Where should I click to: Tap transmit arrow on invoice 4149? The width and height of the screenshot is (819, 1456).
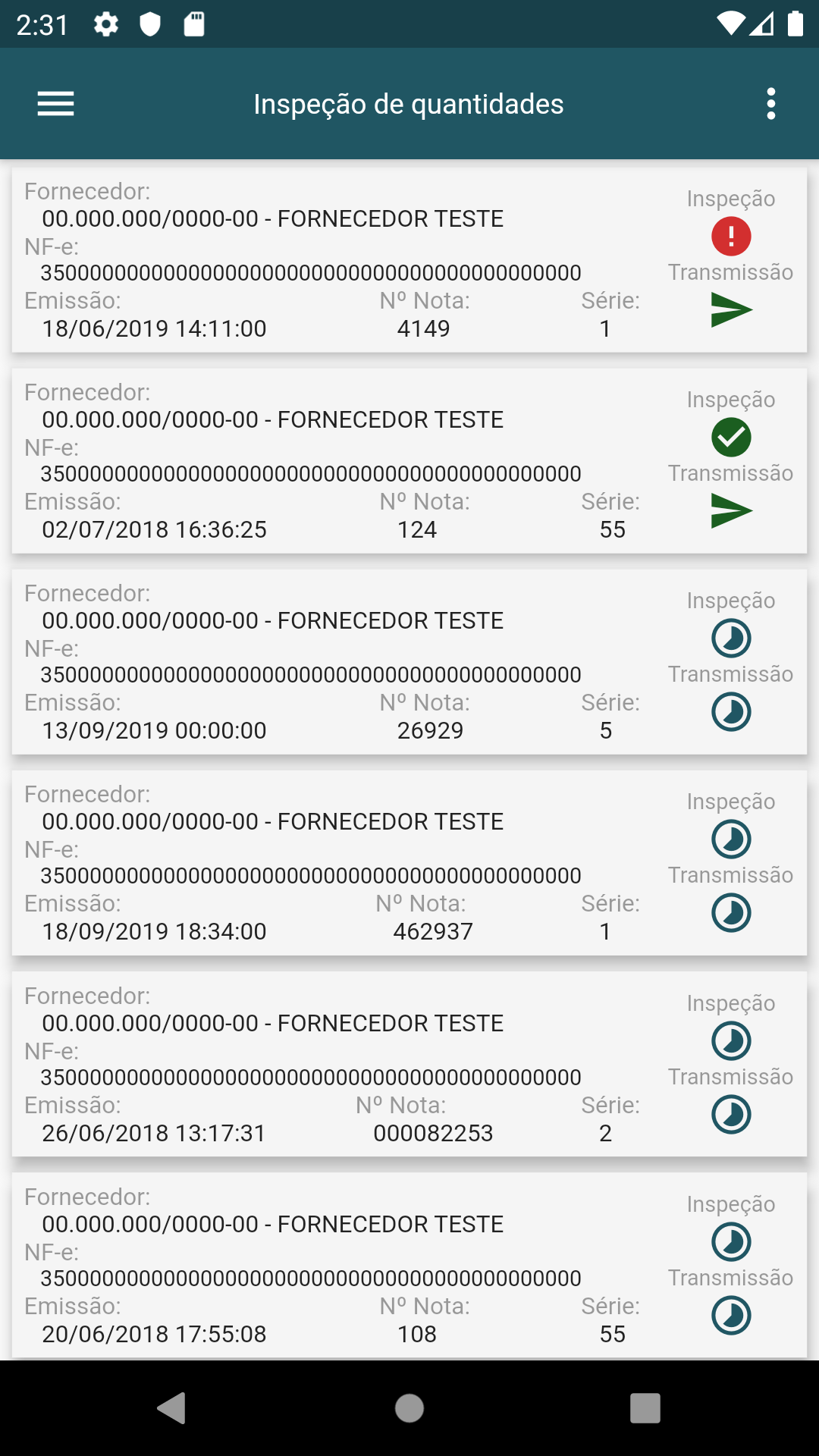pos(731,310)
